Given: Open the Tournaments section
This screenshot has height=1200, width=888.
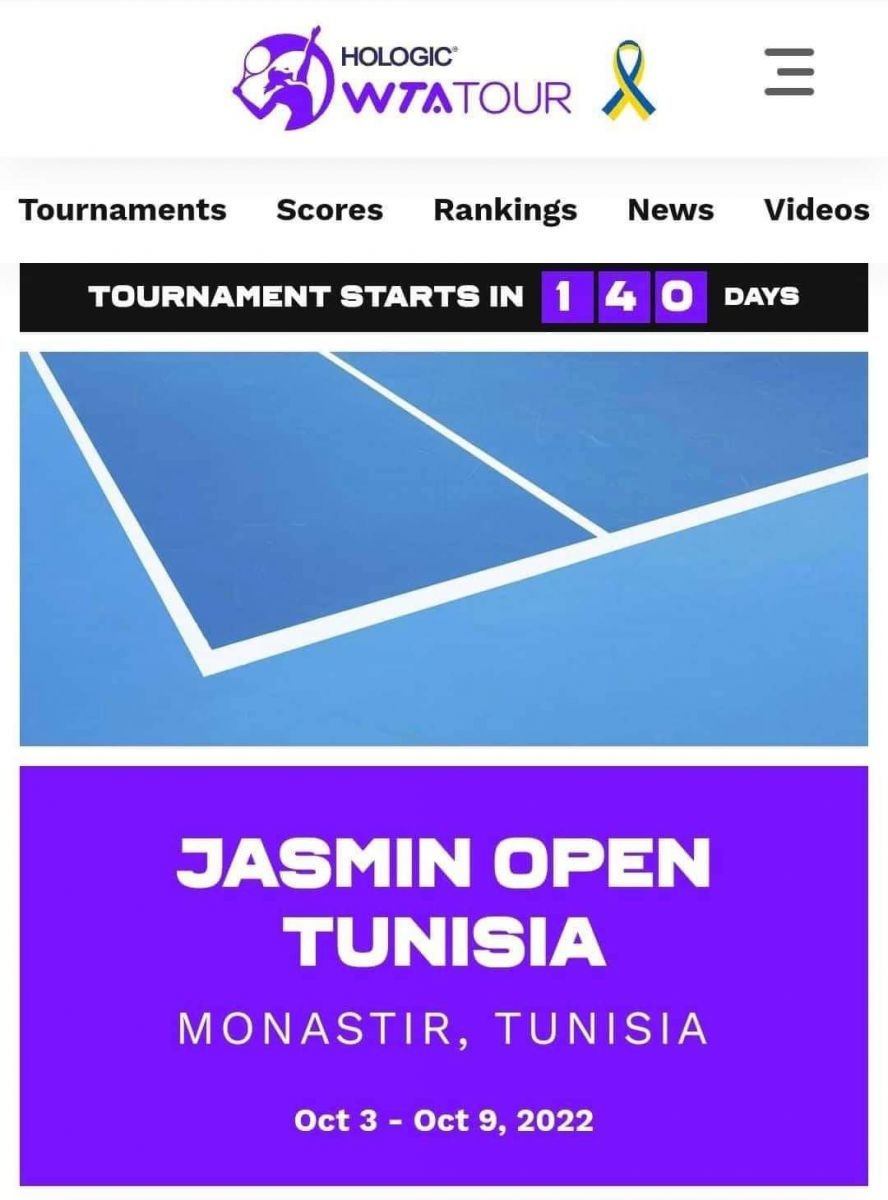Looking at the screenshot, I should (x=122, y=210).
